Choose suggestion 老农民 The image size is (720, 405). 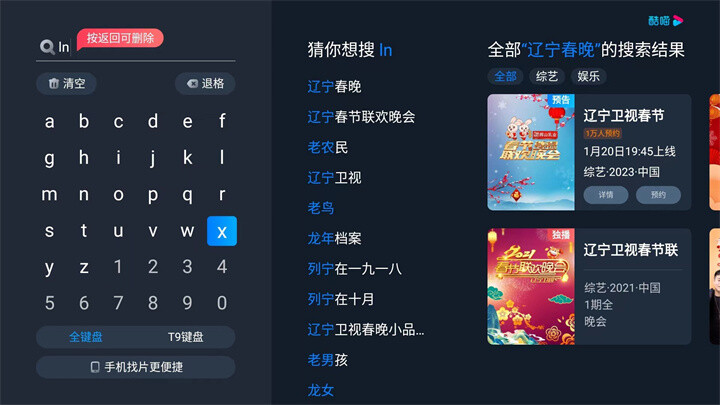(x=328, y=148)
